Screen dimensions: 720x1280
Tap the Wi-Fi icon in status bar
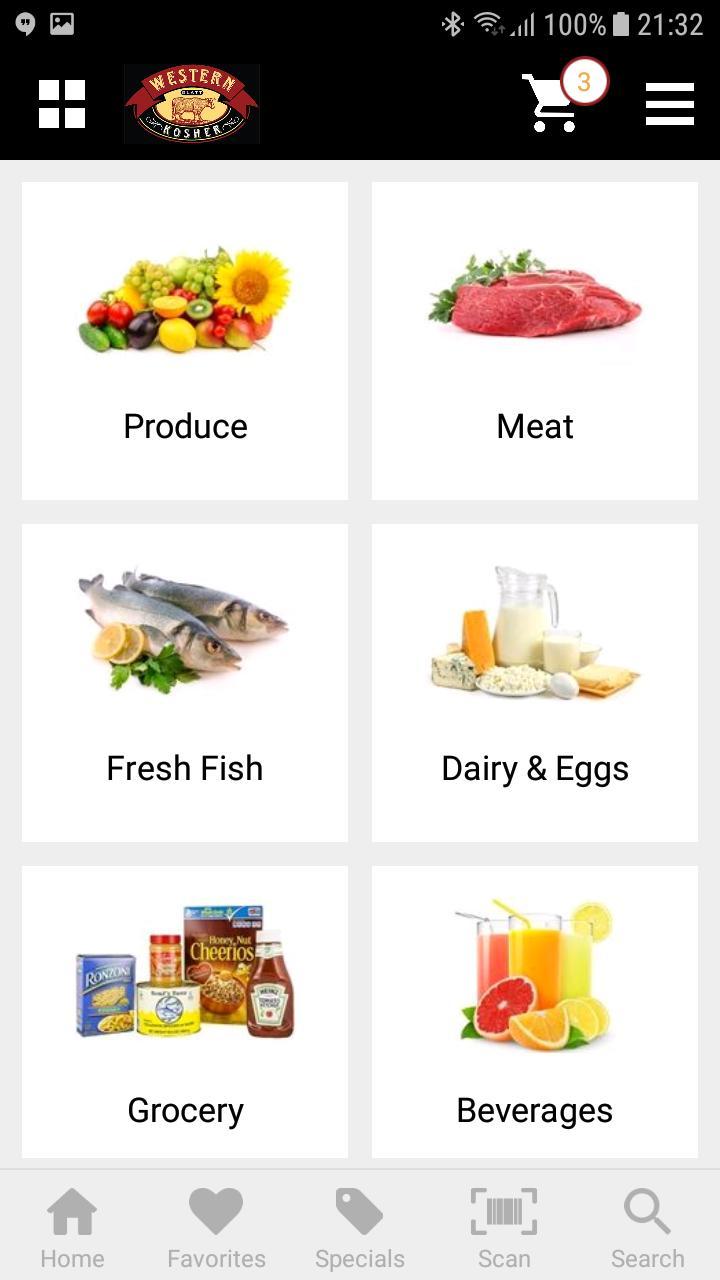(488, 22)
